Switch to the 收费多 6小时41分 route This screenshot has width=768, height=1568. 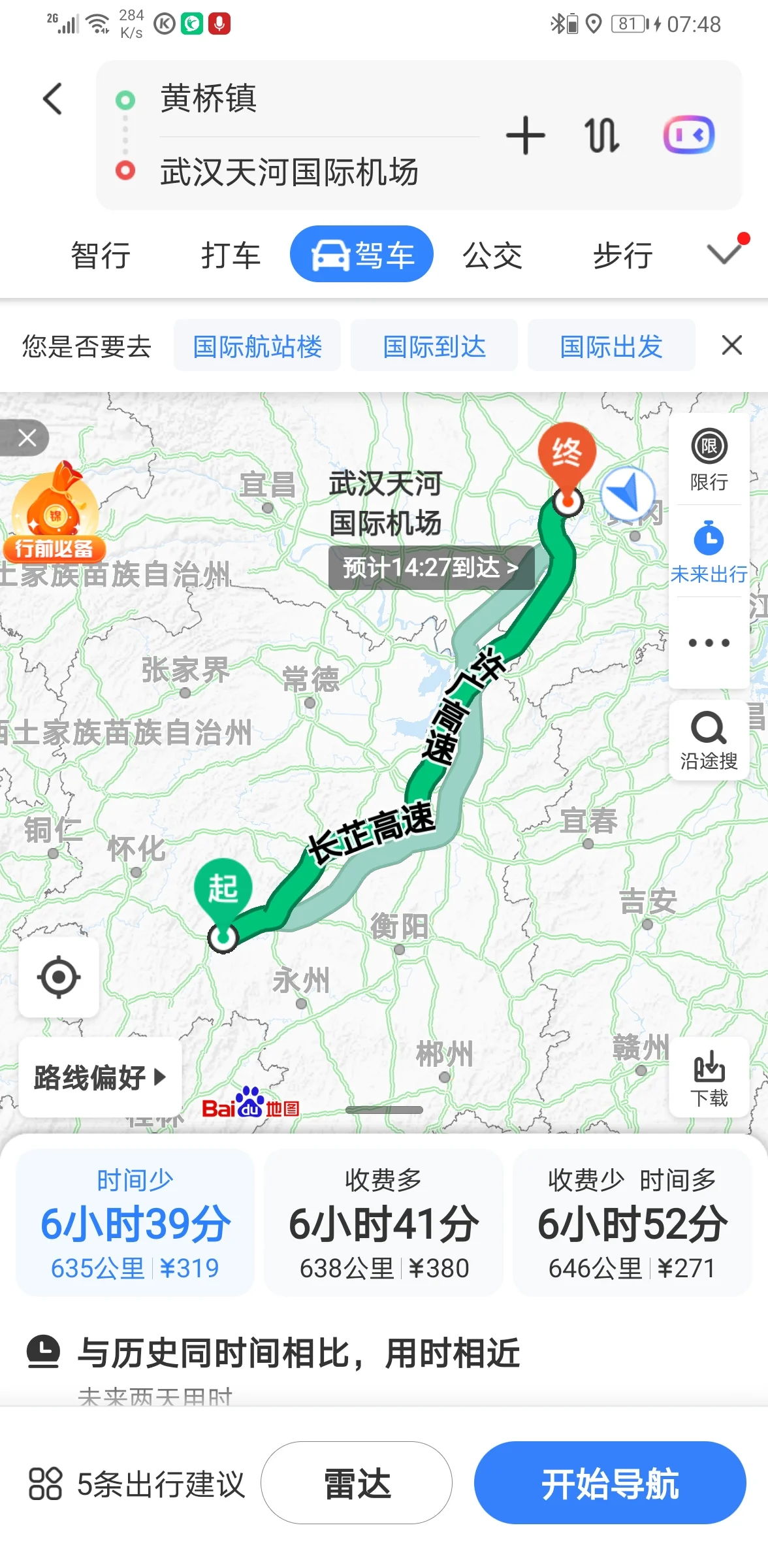[383, 1222]
